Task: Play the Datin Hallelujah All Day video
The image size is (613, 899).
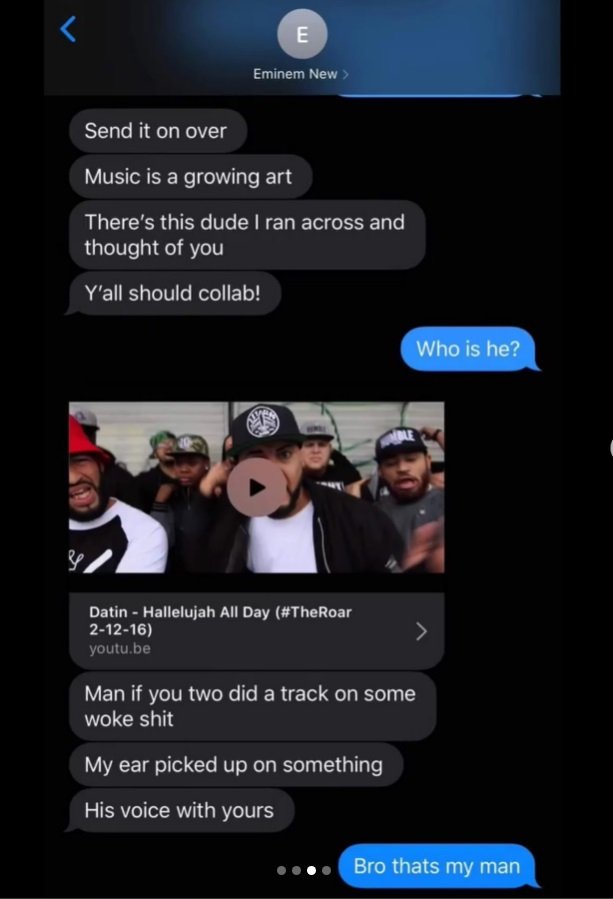Action: (x=257, y=487)
